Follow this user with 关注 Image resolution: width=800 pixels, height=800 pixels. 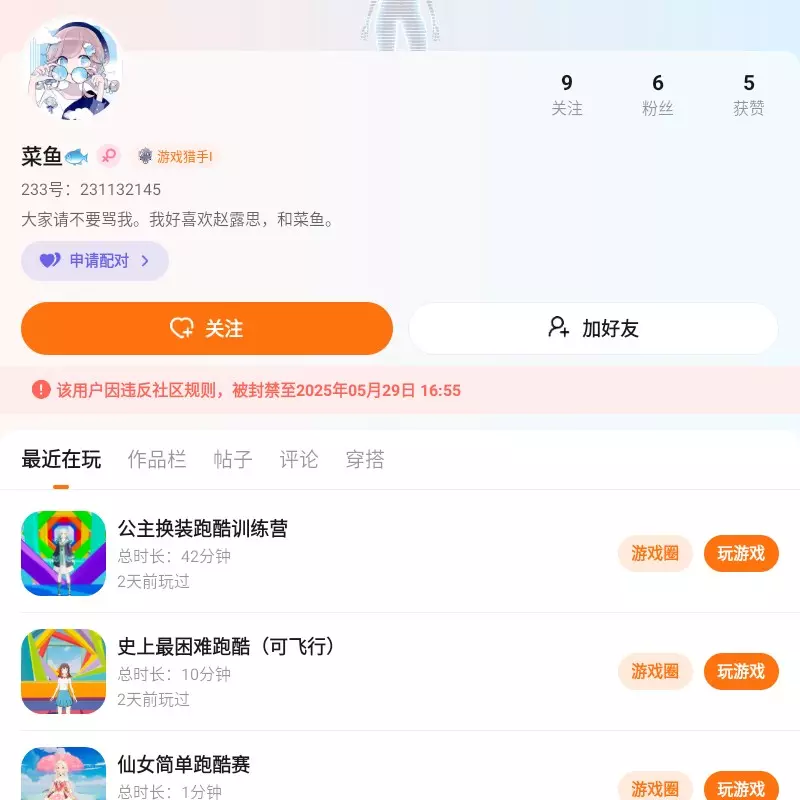[x=207, y=328]
